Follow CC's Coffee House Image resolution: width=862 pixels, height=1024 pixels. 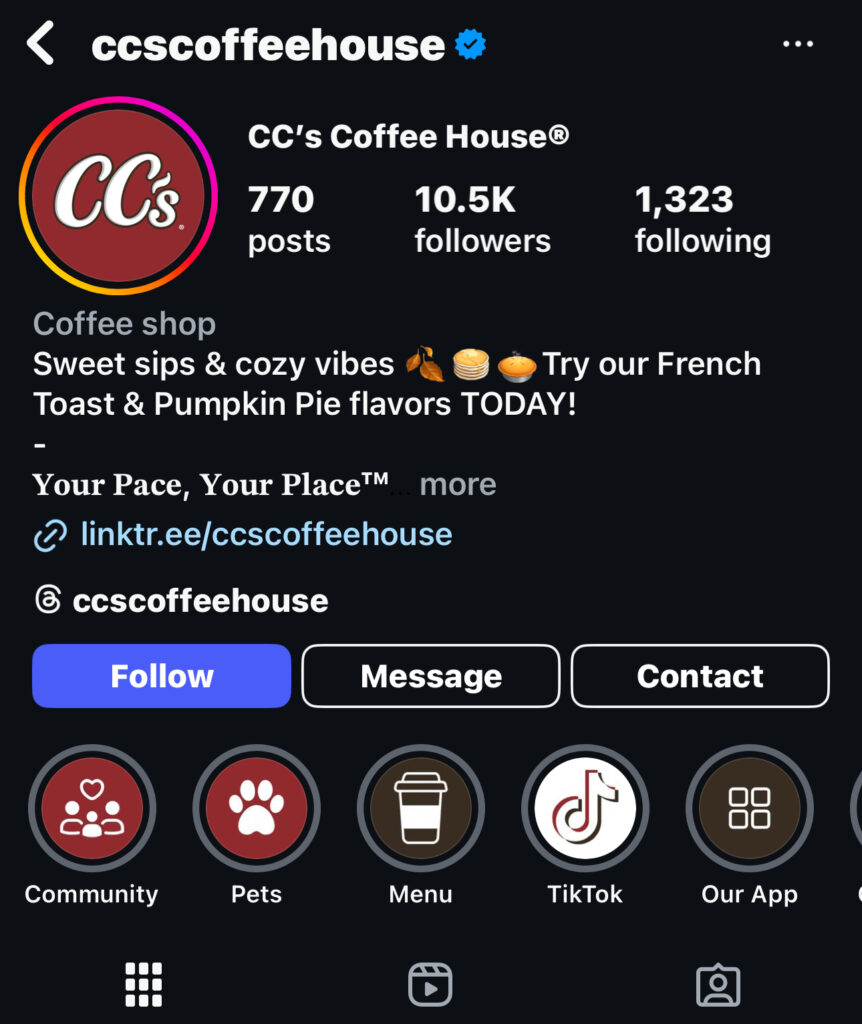click(161, 676)
